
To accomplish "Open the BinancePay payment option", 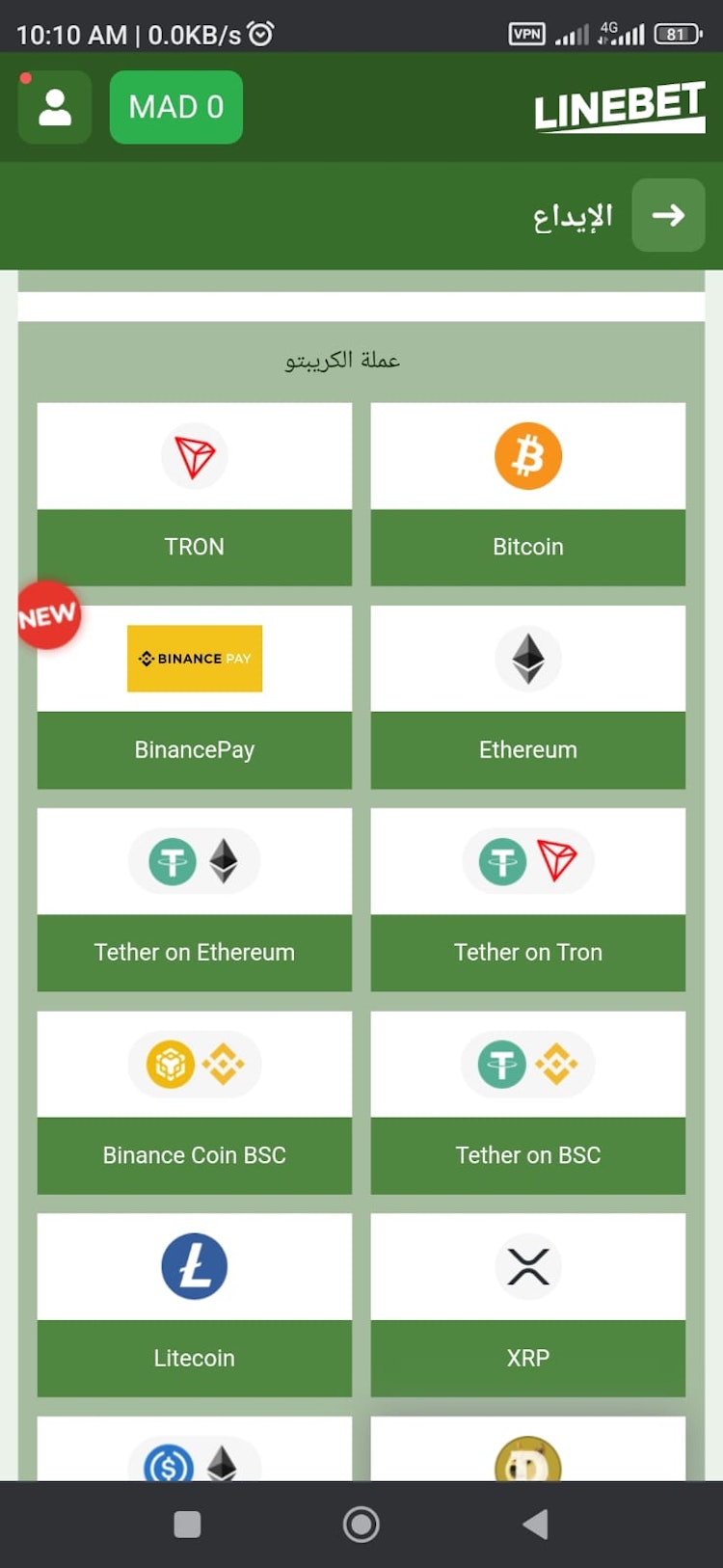I will (x=194, y=696).
